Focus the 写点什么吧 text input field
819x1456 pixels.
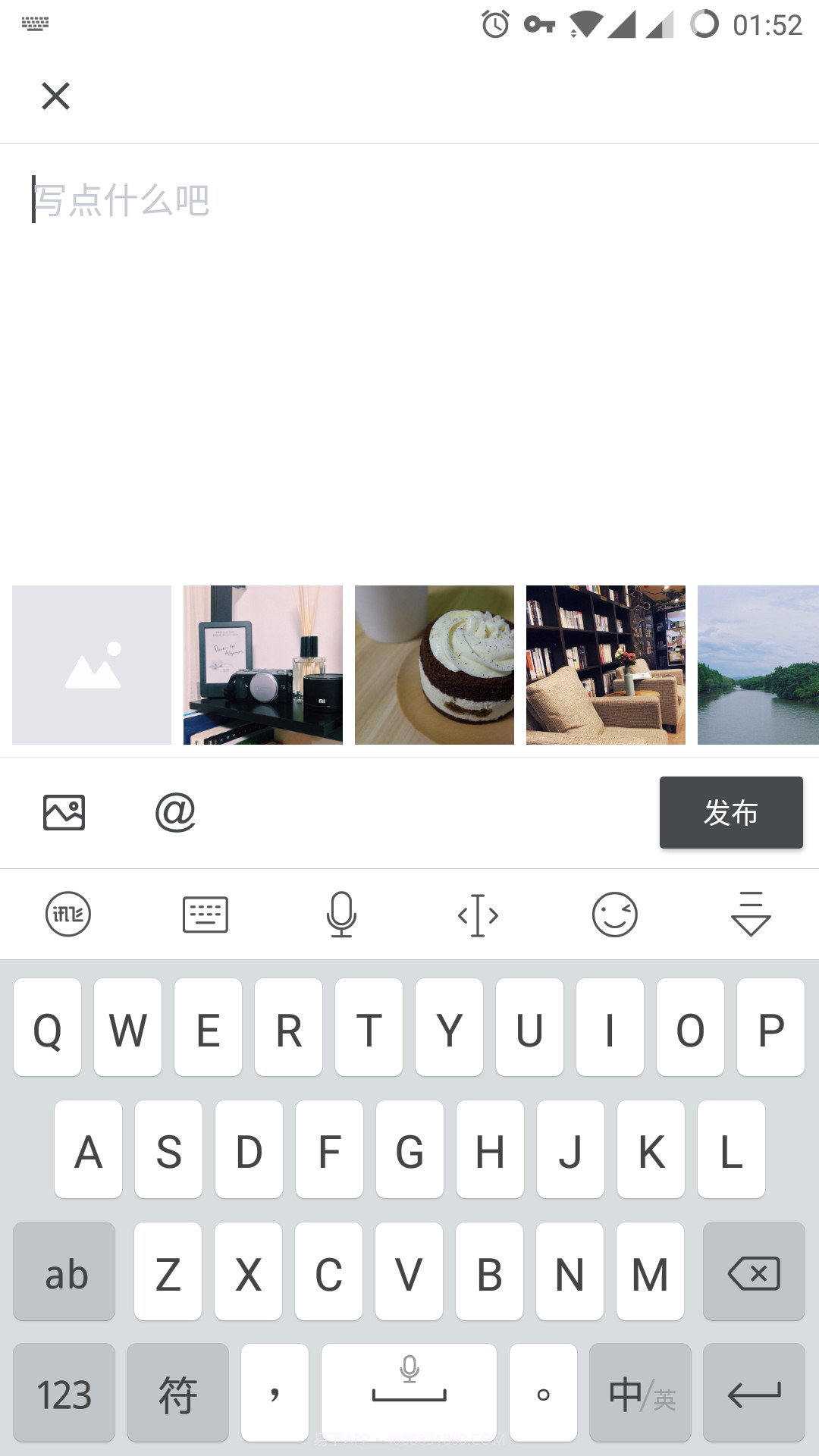[303, 200]
